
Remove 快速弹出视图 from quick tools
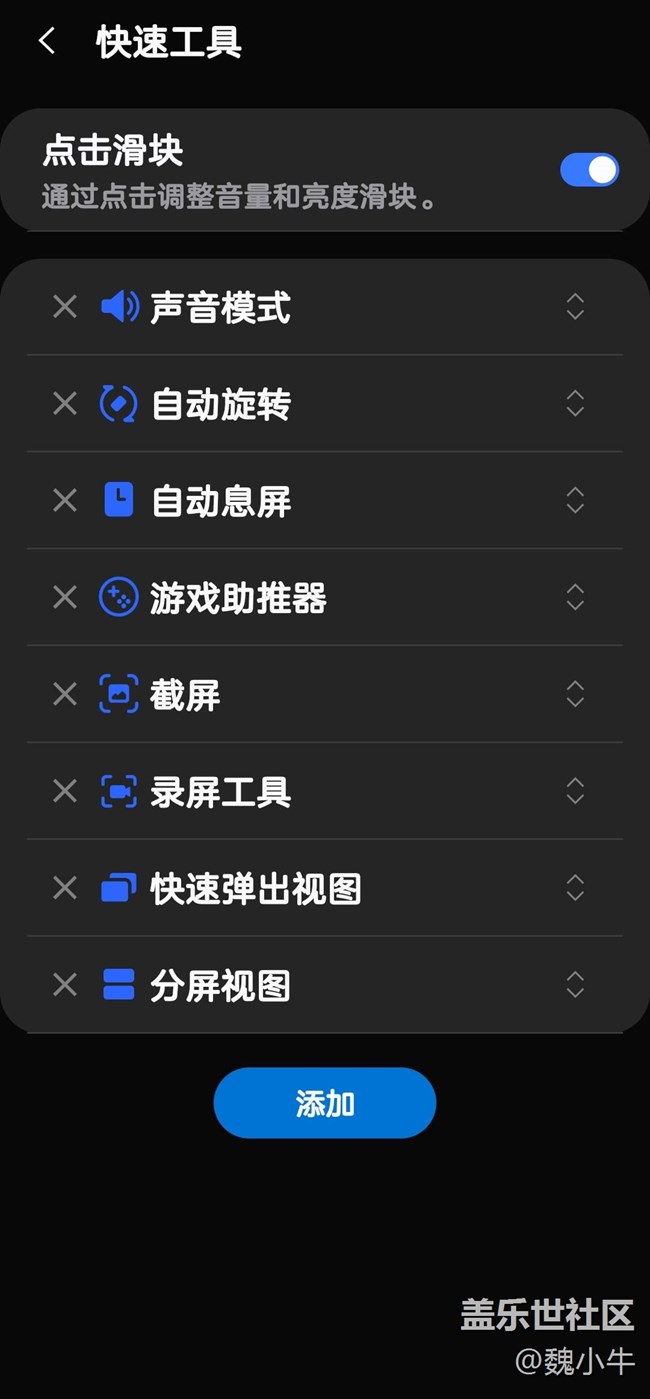65,888
